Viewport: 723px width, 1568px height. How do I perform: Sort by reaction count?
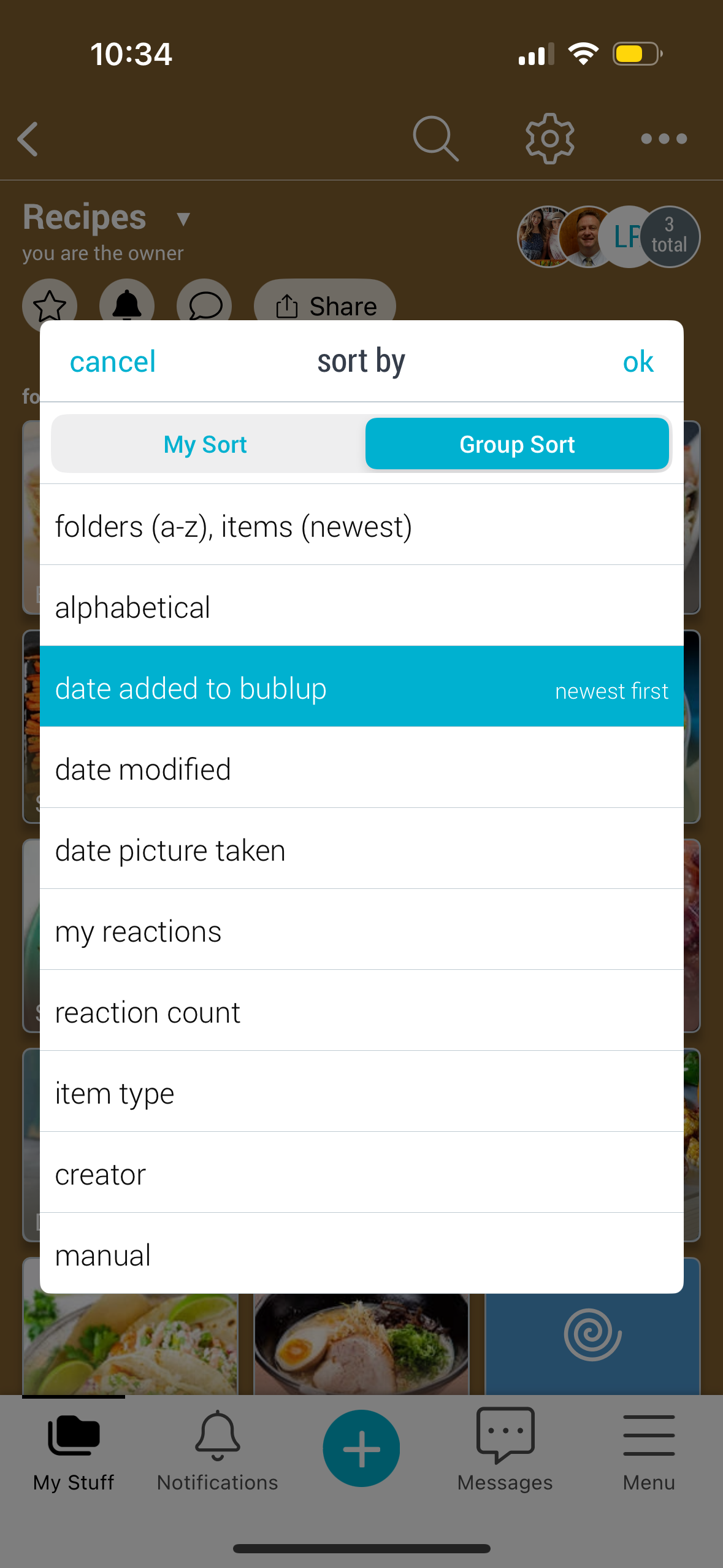362,1011
